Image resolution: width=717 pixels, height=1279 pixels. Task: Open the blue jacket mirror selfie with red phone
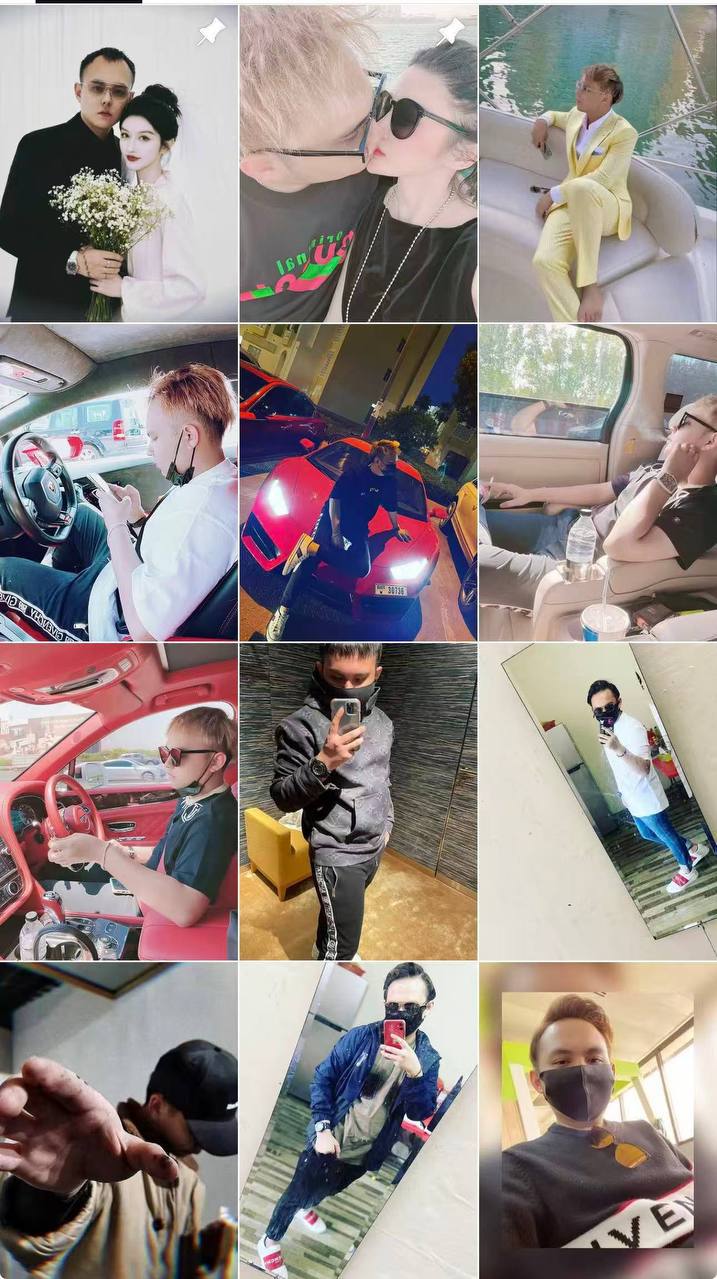tap(358, 1120)
